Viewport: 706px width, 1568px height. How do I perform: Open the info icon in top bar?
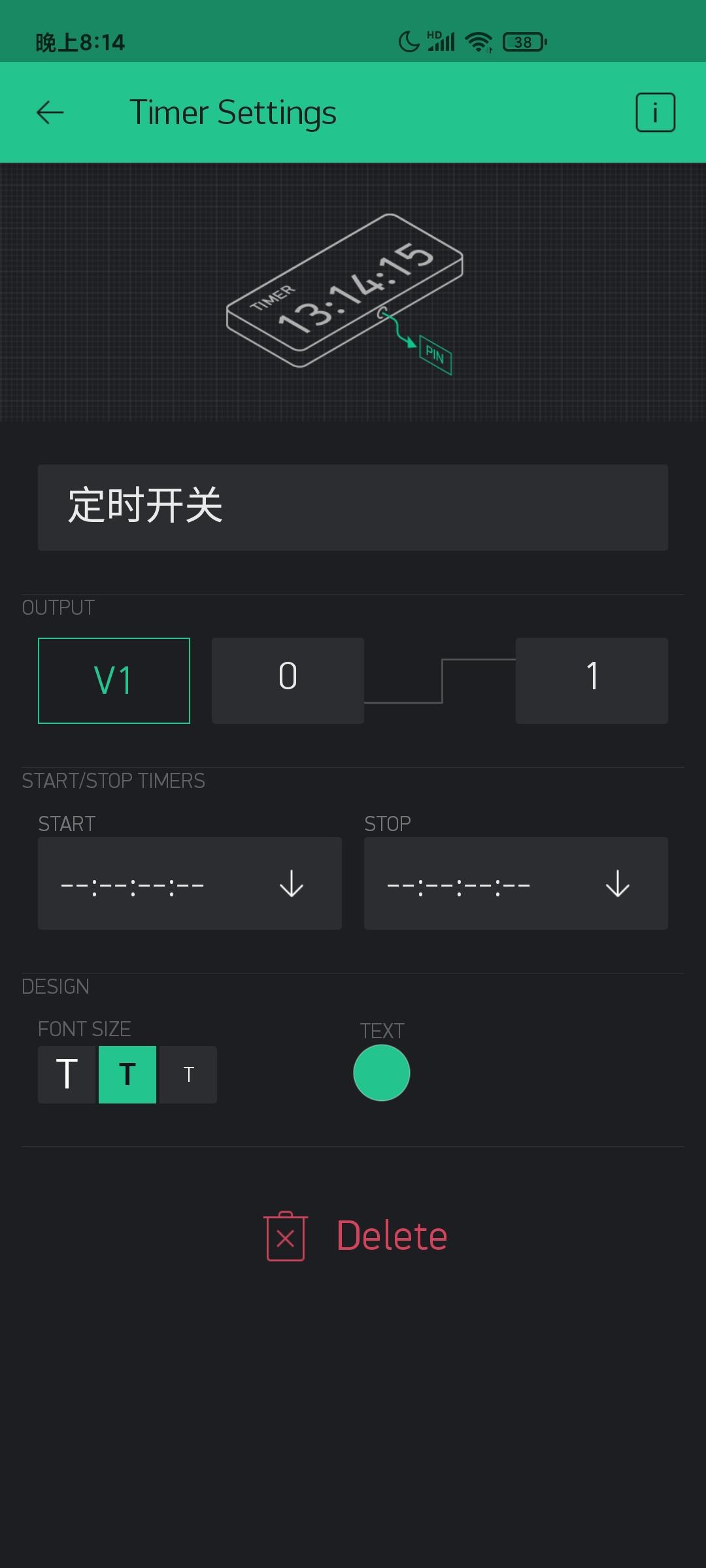click(655, 112)
